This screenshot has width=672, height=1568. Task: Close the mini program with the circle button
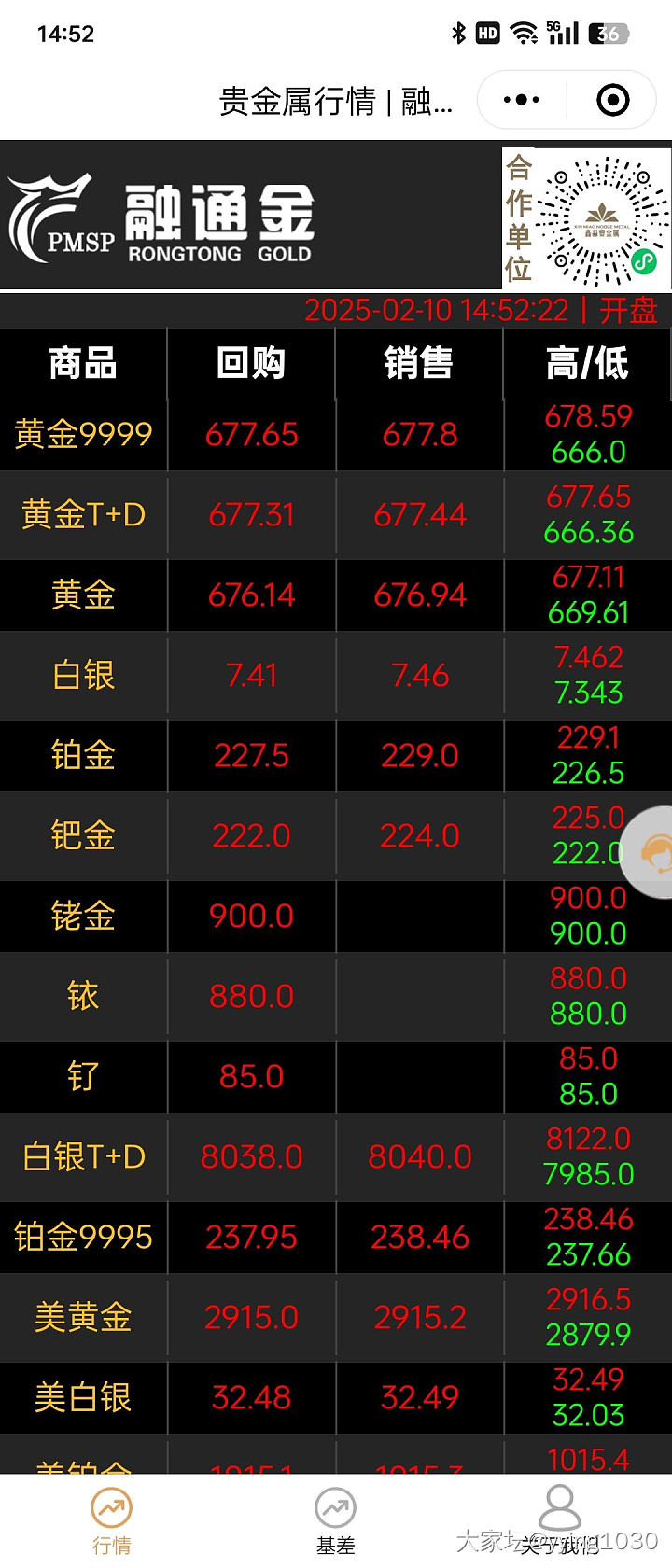(x=612, y=100)
